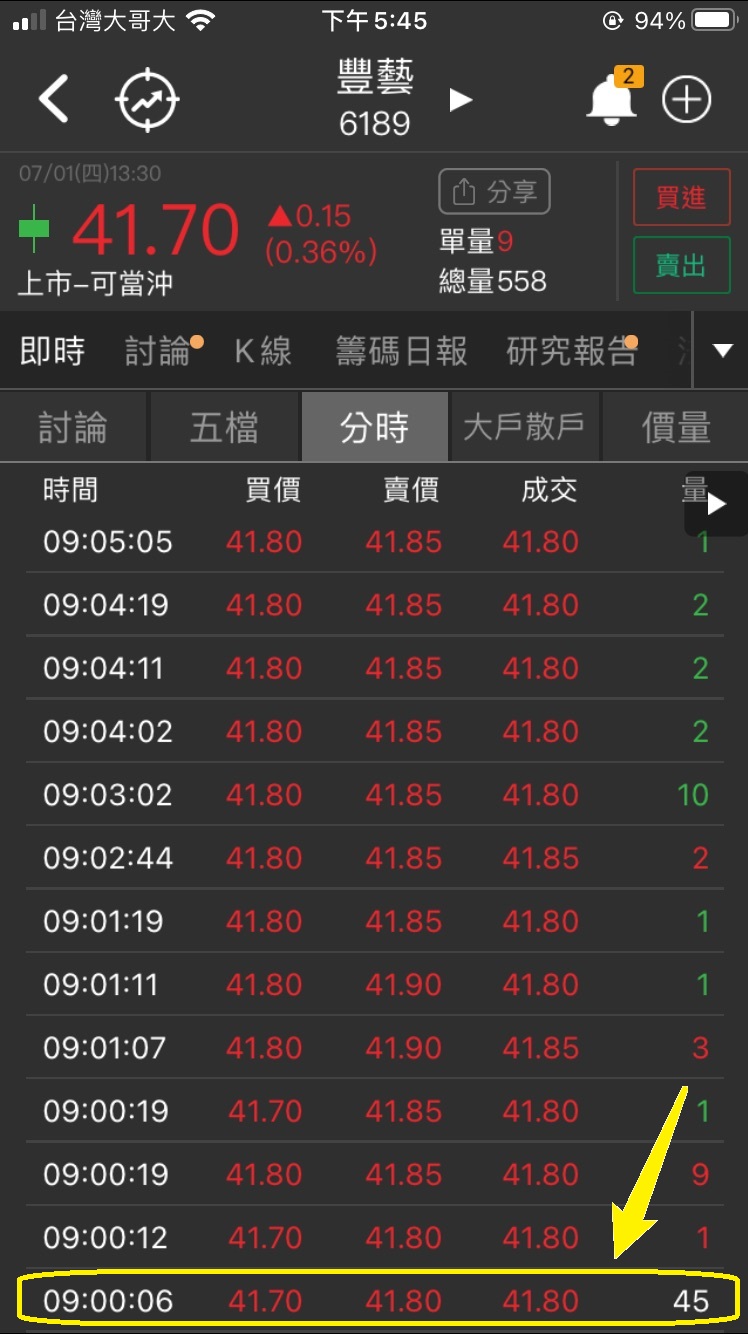Screen dimensions: 748x1334
Task: Tap 買進 to buy
Action: point(681,197)
